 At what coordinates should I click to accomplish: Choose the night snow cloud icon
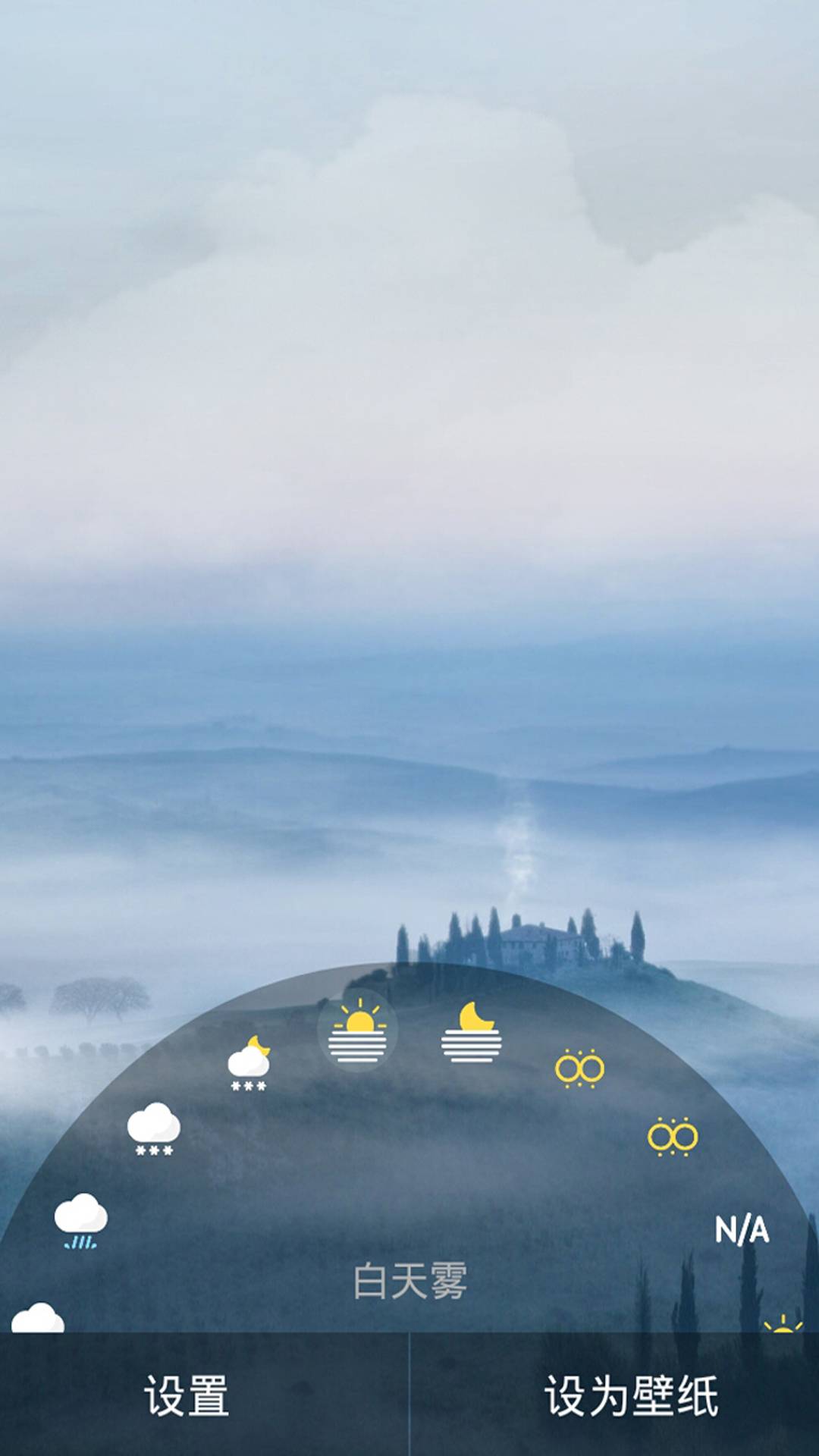[x=249, y=1063]
